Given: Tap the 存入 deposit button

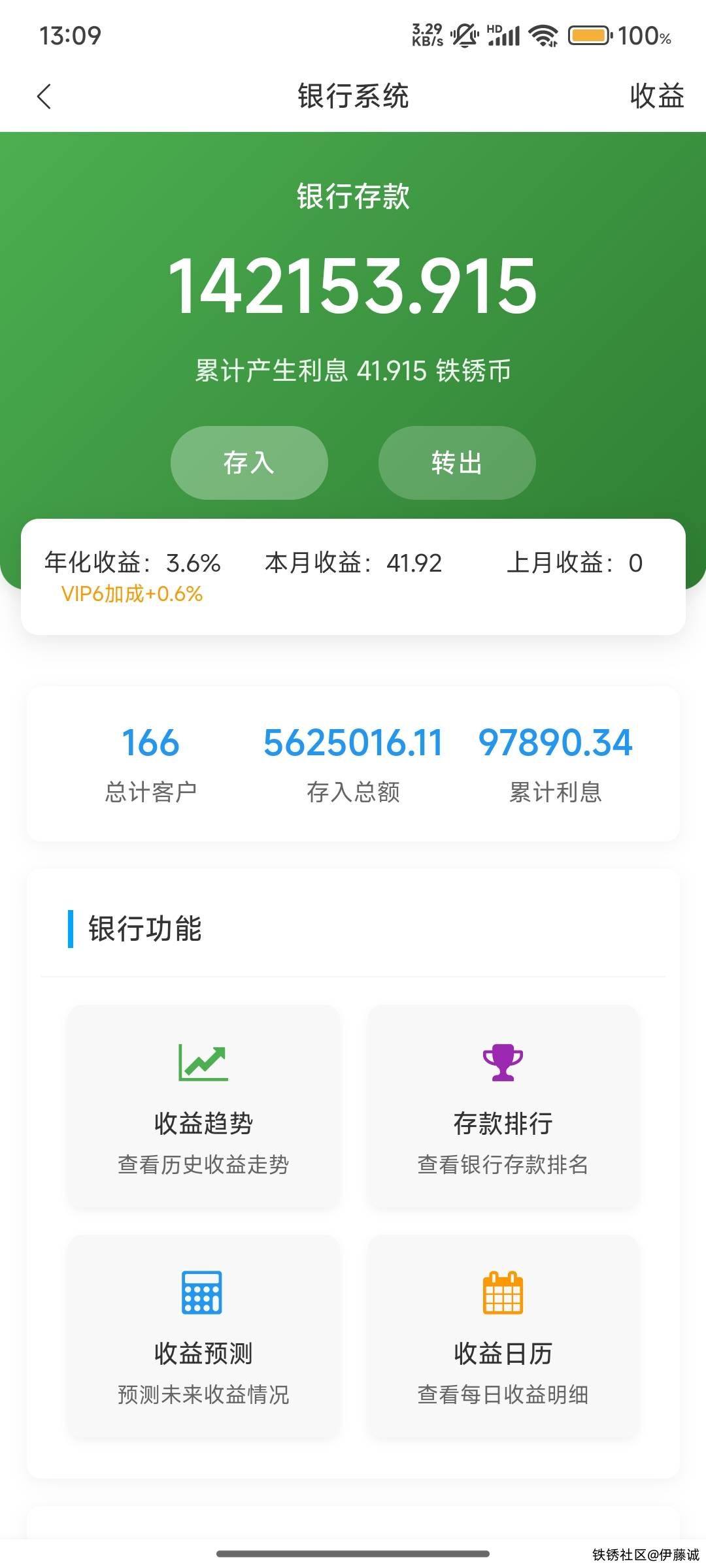Looking at the screenshot, I should (249, 463).
